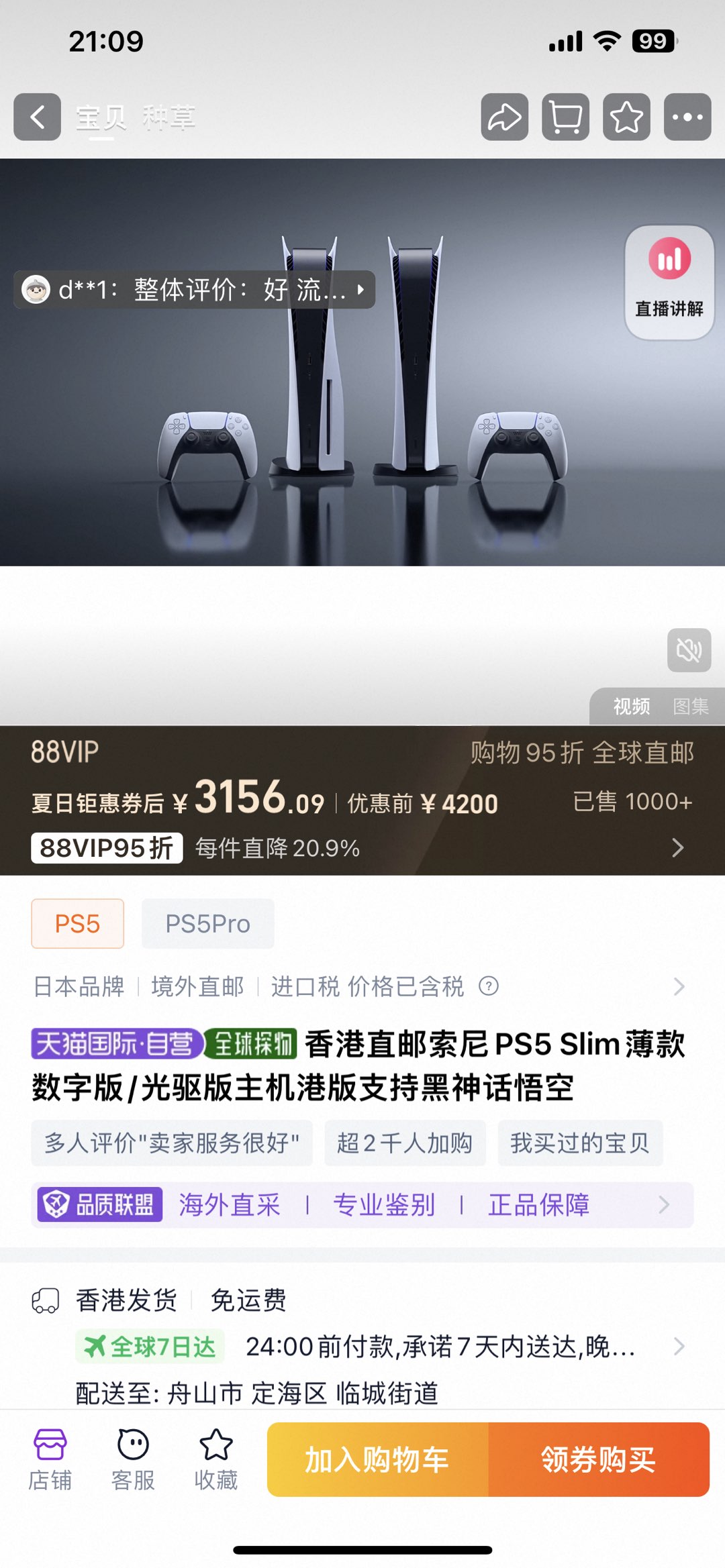Unmute the product video
The height and width of the screenshot is (1568, 725).
click(689, 649)
